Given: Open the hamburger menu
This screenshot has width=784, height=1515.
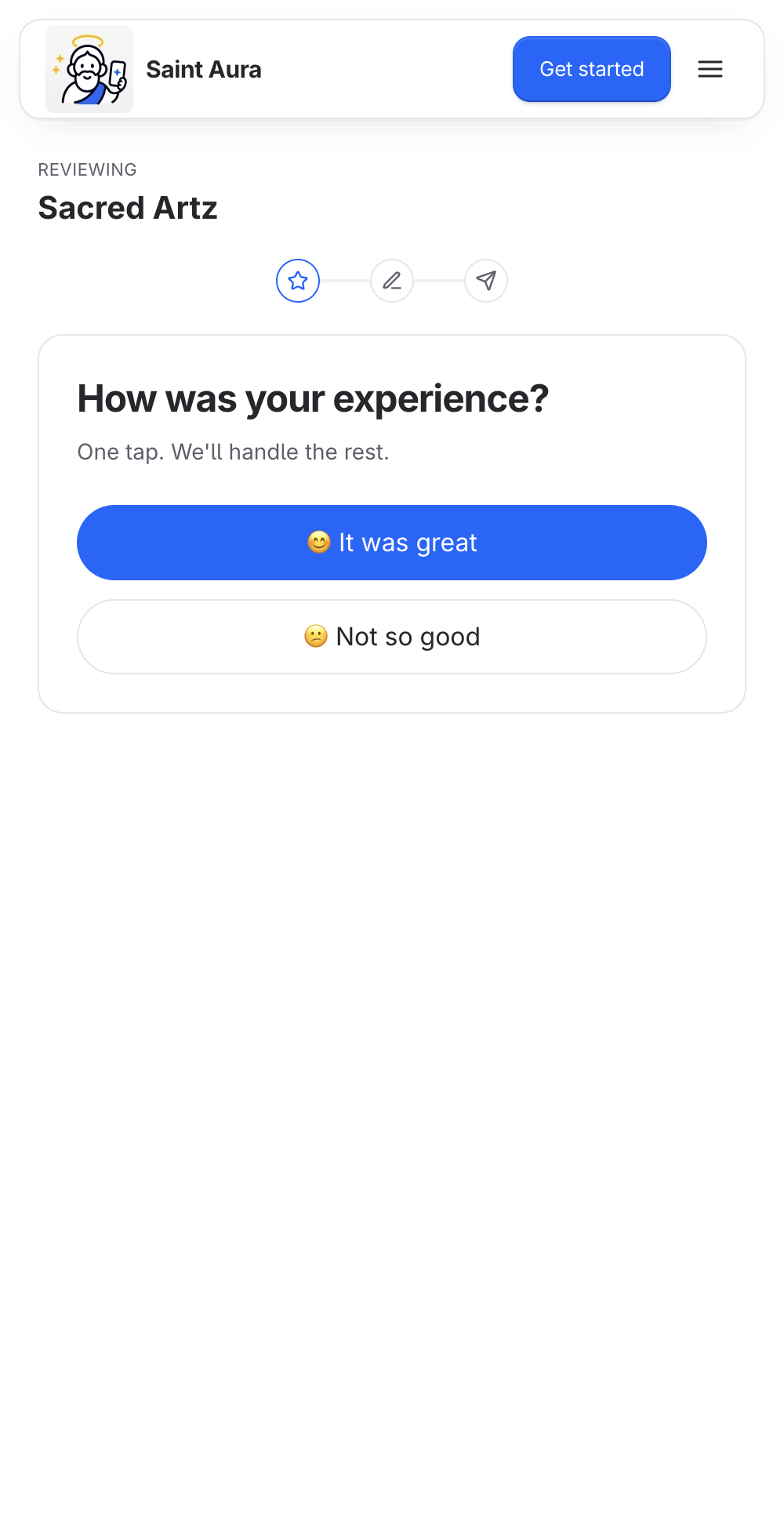Looking at the screenshot, I should pyautogui.click(x=710, y=69).
